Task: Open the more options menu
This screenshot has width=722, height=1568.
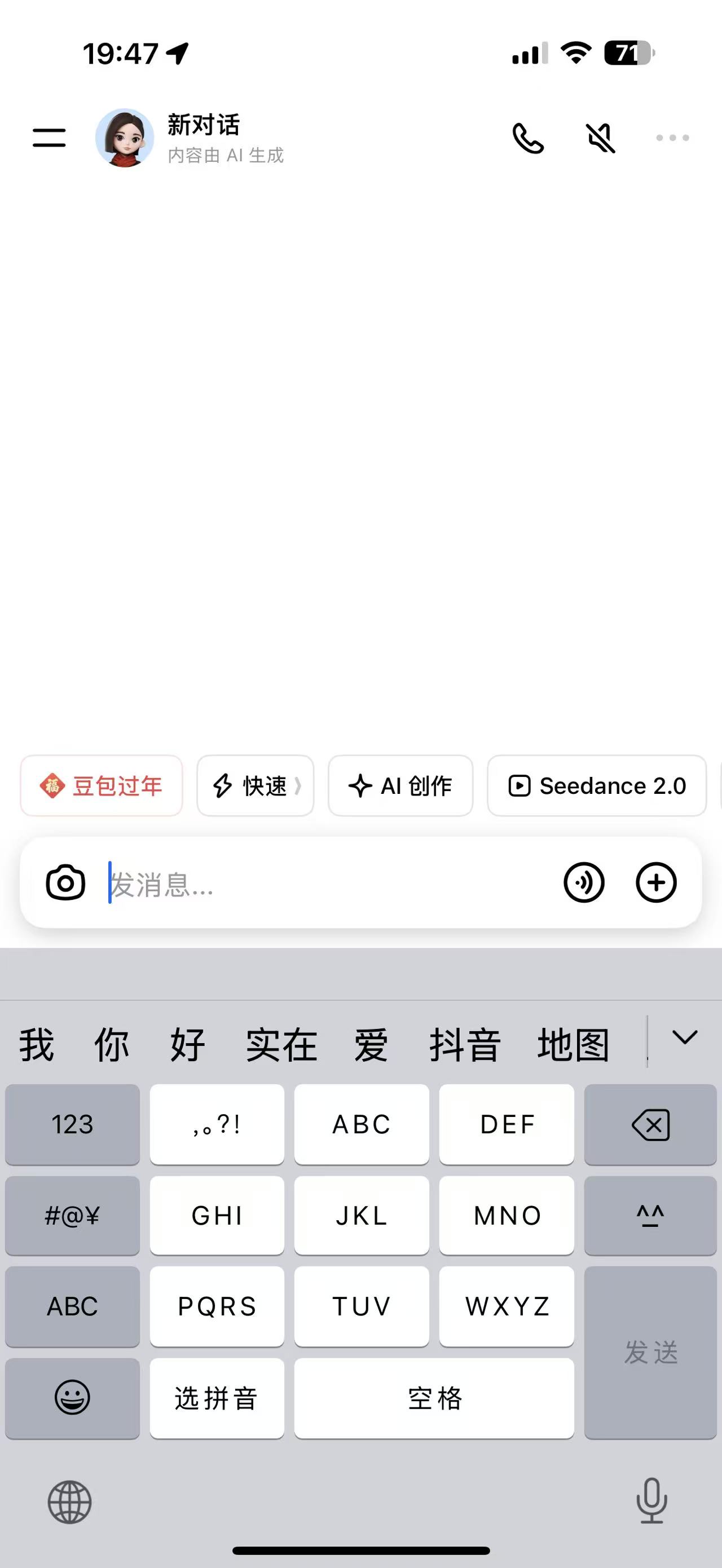Action: pos(671,139)
